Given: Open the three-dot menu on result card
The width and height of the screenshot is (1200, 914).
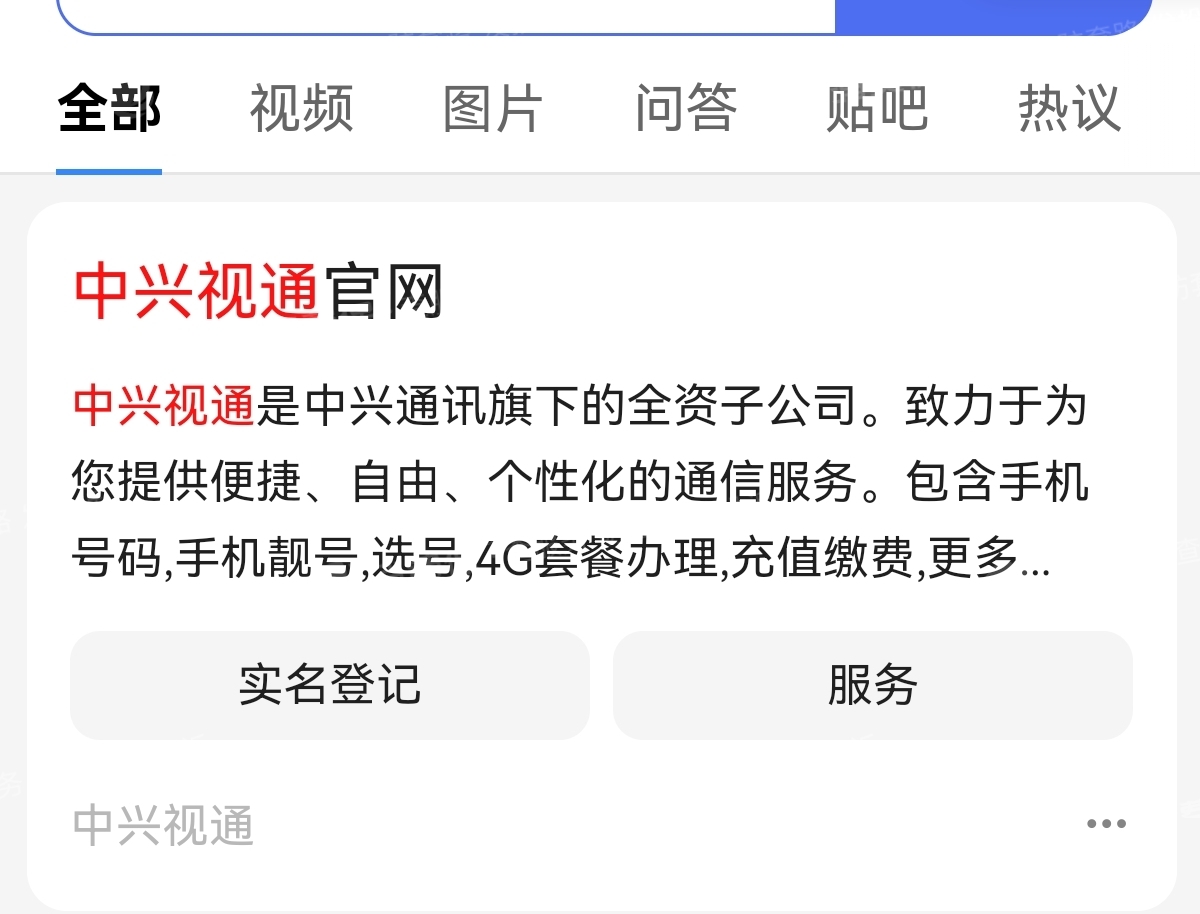Looking at the screenshot, I should pos(1106,824).
